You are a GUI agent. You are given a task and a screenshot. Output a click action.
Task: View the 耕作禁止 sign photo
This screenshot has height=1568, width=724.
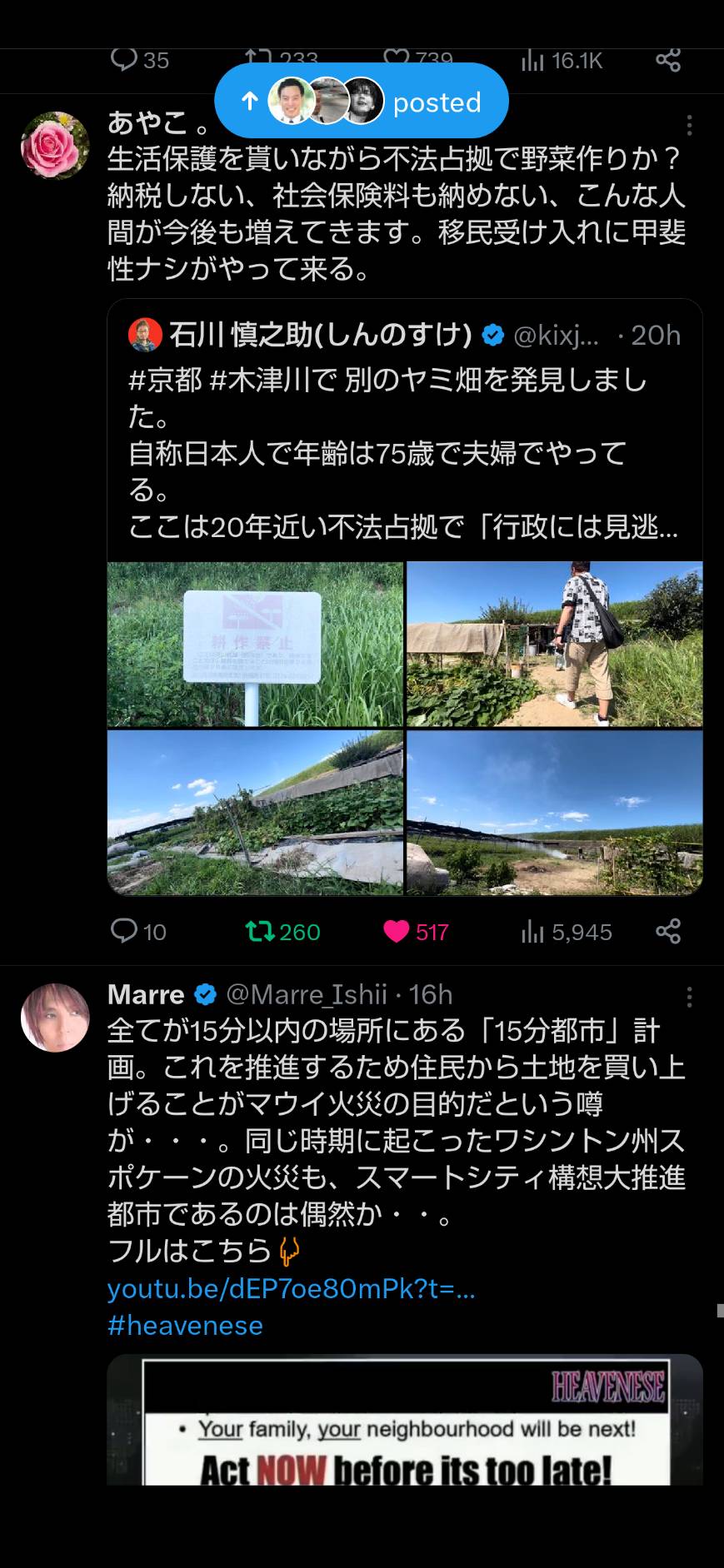(255, 645)
